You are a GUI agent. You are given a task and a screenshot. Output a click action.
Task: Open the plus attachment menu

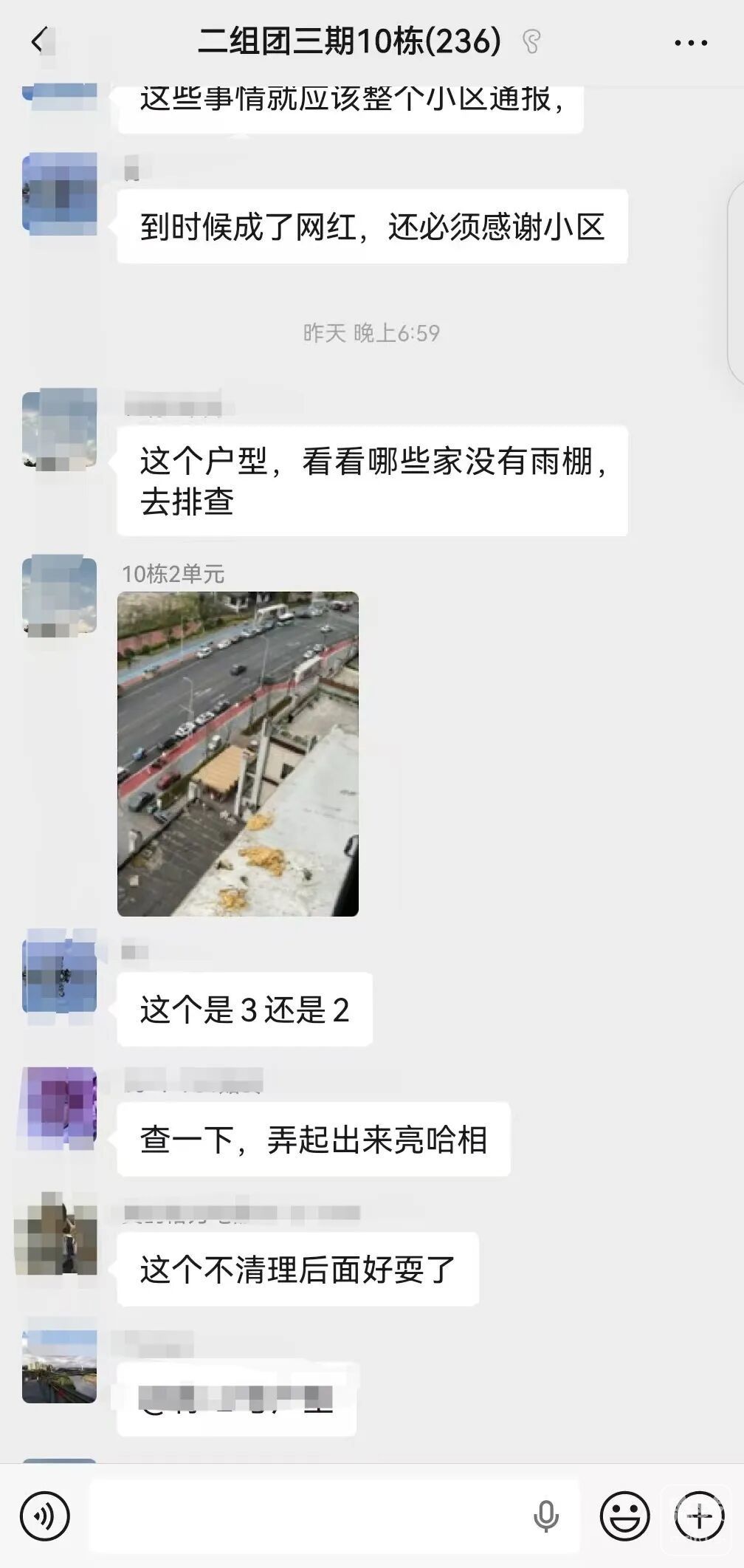[699, 1516]
